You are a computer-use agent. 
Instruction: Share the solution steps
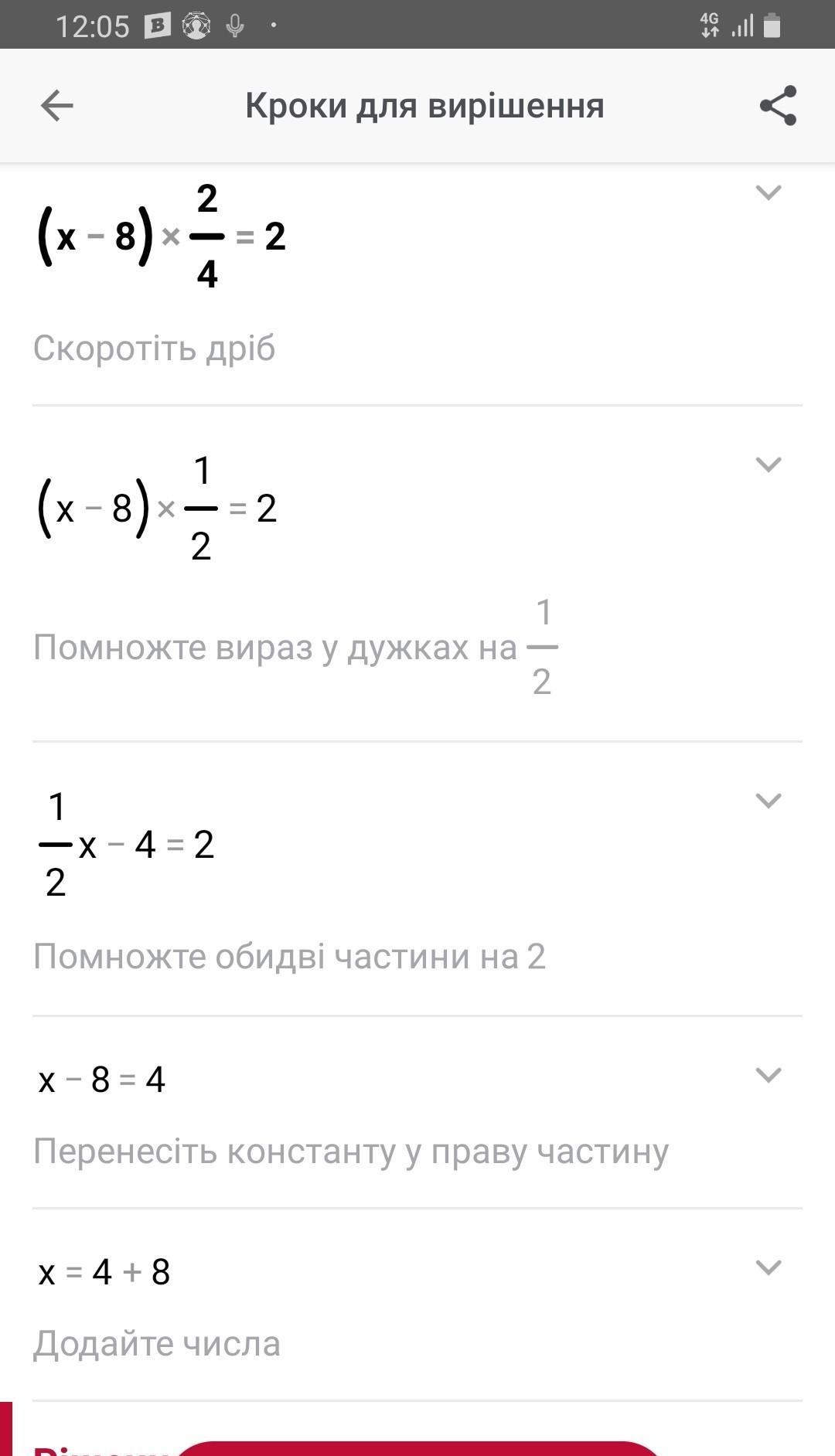tap(778, 106)
